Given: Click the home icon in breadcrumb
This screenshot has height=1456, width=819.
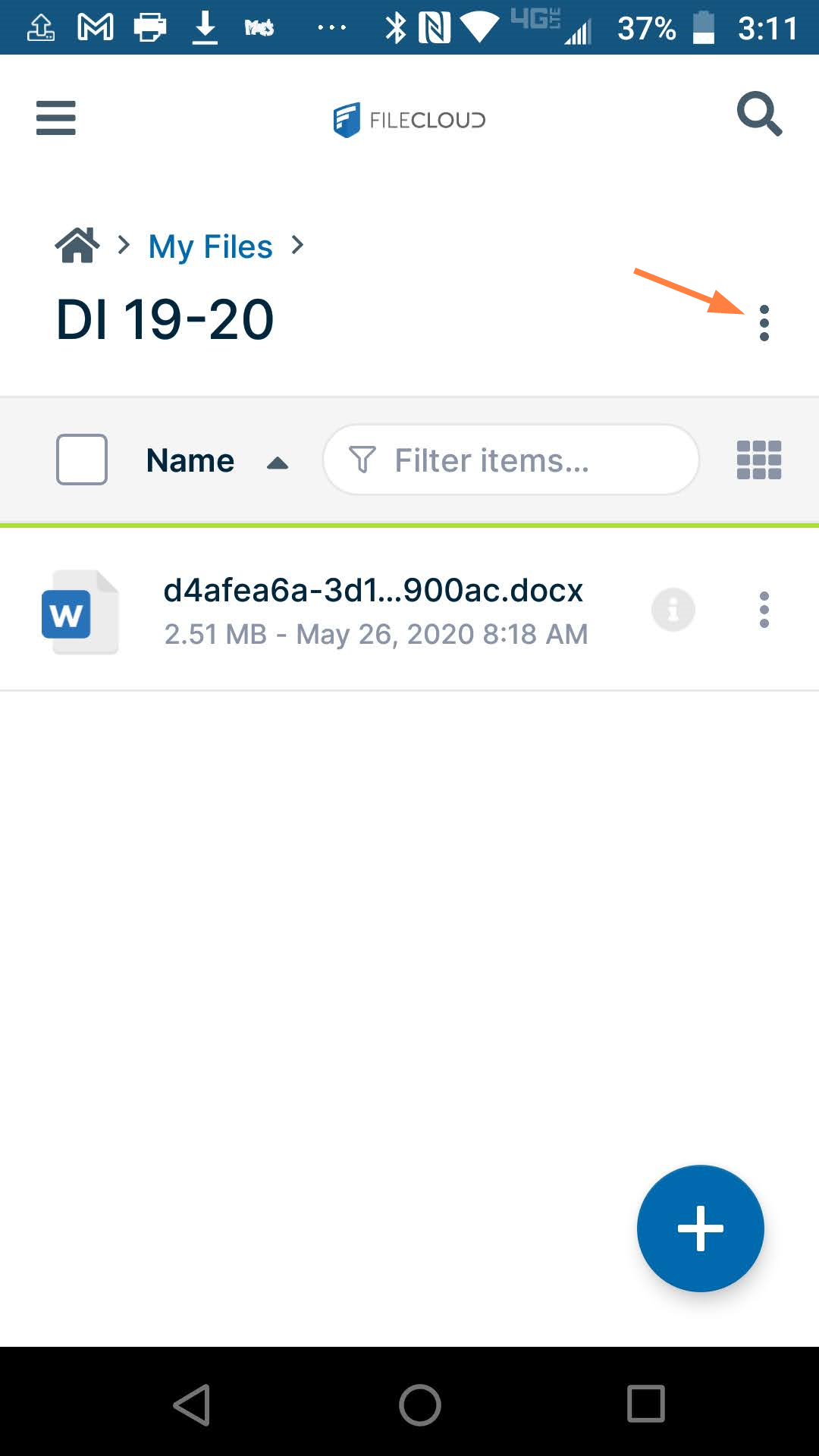Looking at the screenshot, I should coord(76,244).
